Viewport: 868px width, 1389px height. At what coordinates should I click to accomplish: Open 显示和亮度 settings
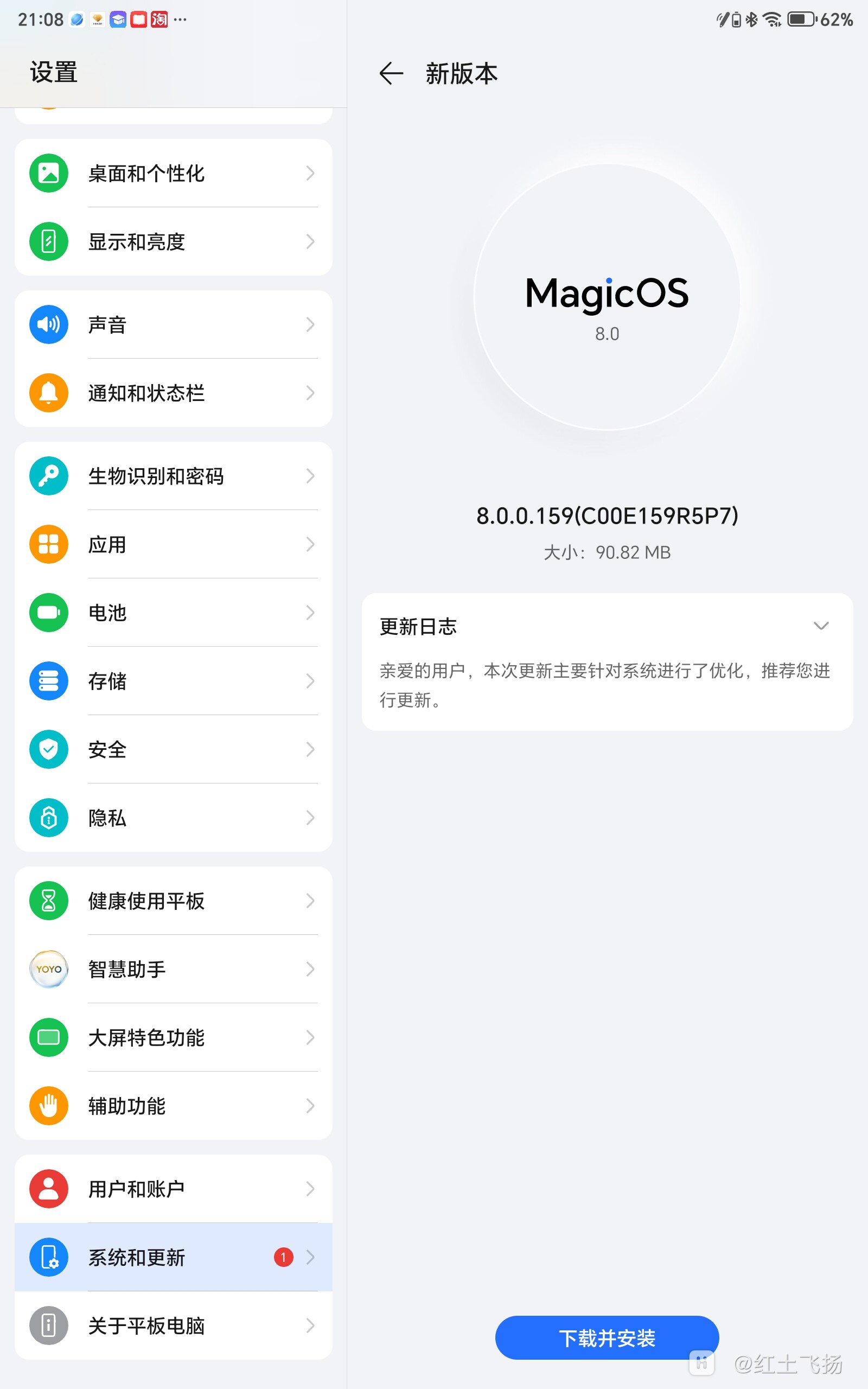(174, 241)
